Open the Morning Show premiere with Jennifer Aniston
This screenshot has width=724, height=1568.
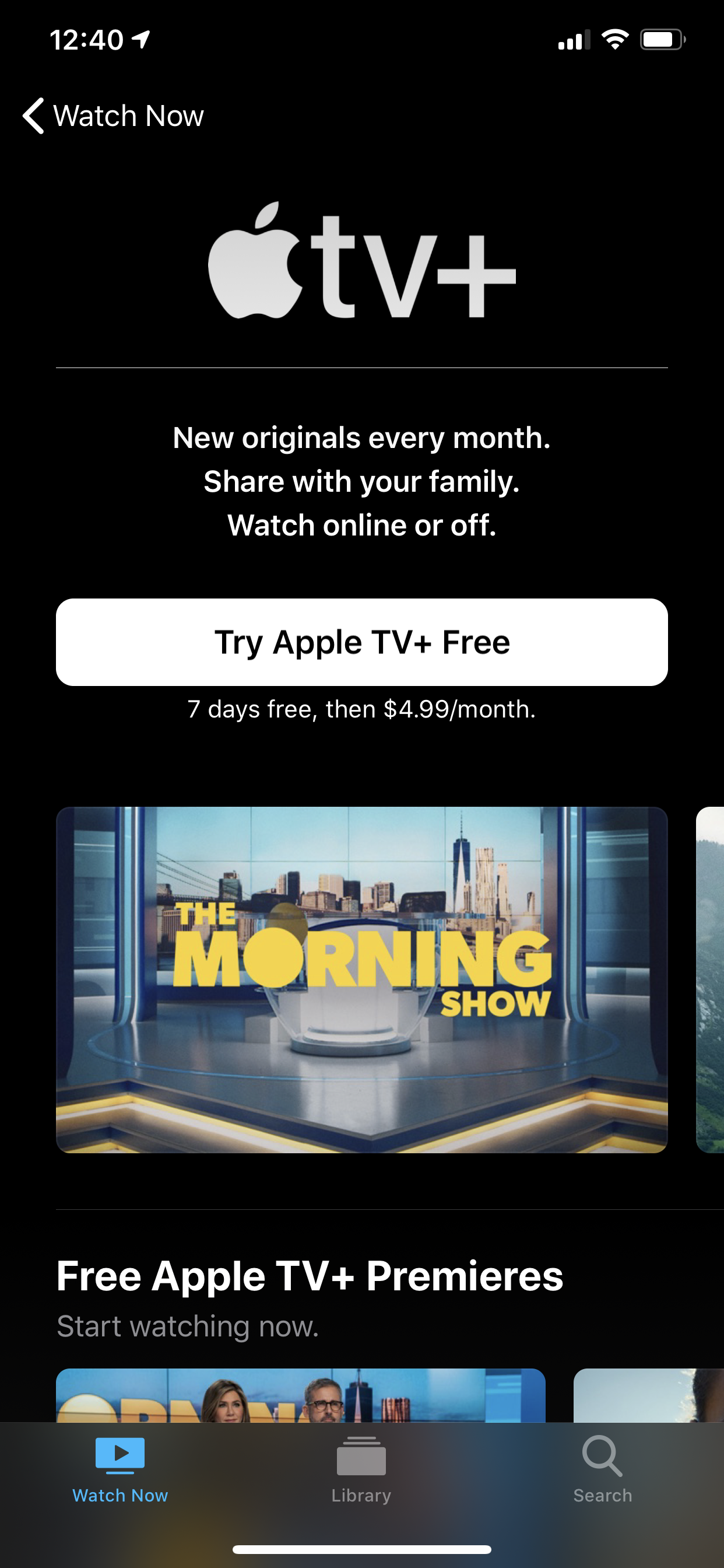tap(301, 1395)
